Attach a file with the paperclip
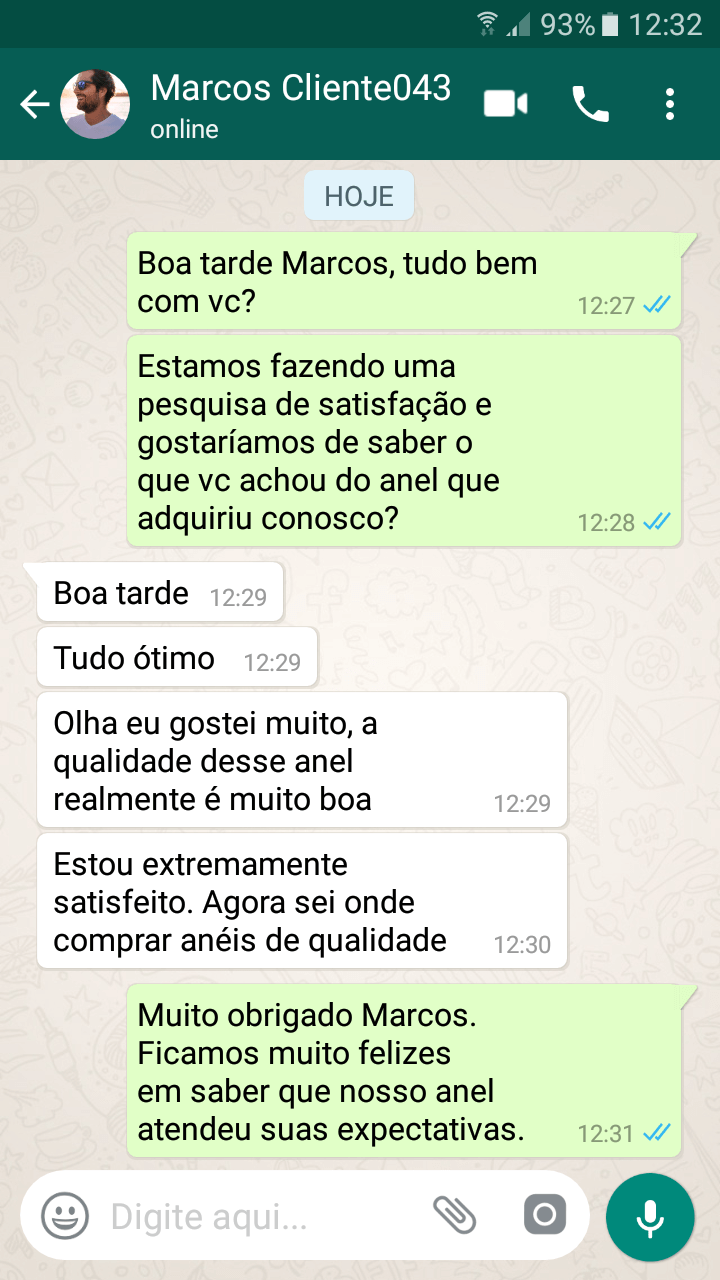 (x=454, y=1216)
